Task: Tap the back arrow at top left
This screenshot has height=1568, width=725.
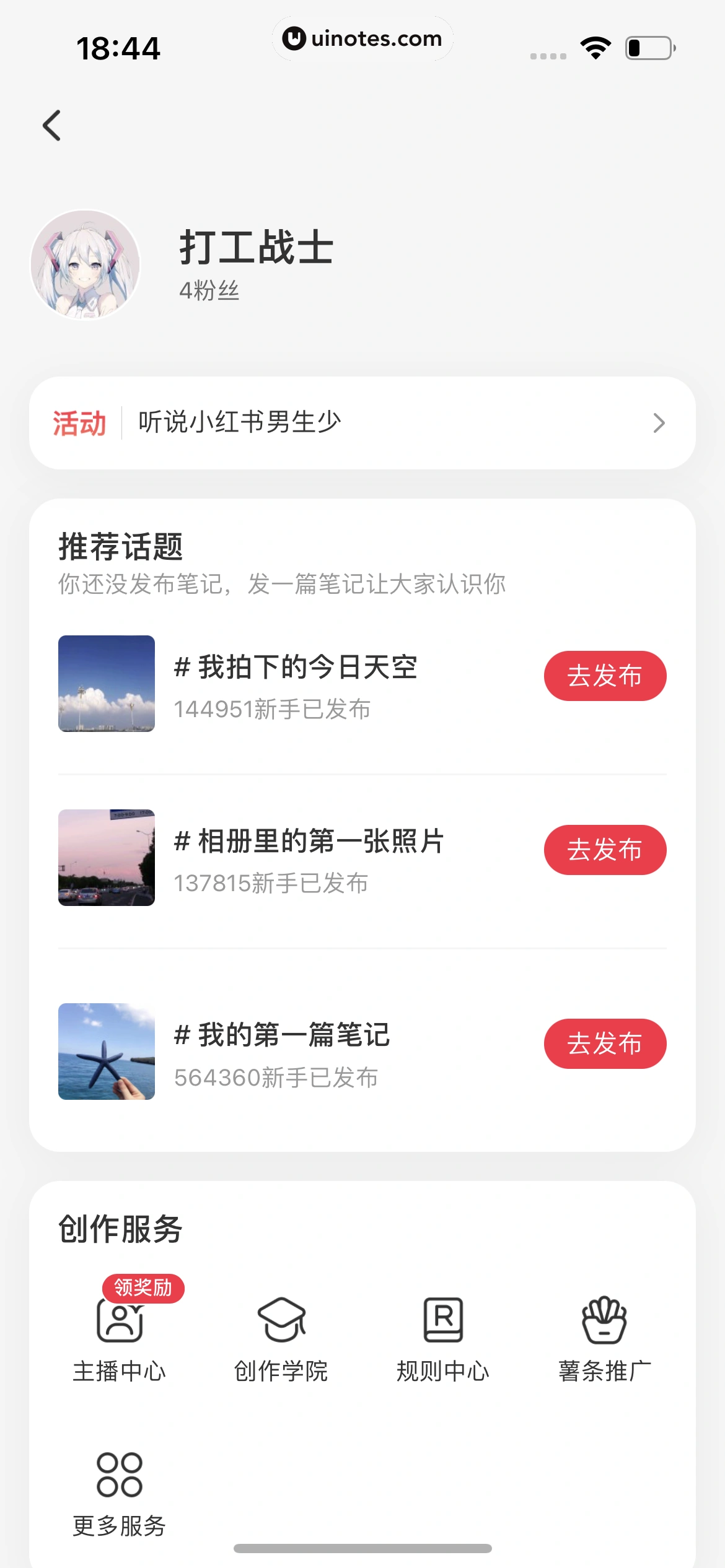Action: click(x=52, y=124)
